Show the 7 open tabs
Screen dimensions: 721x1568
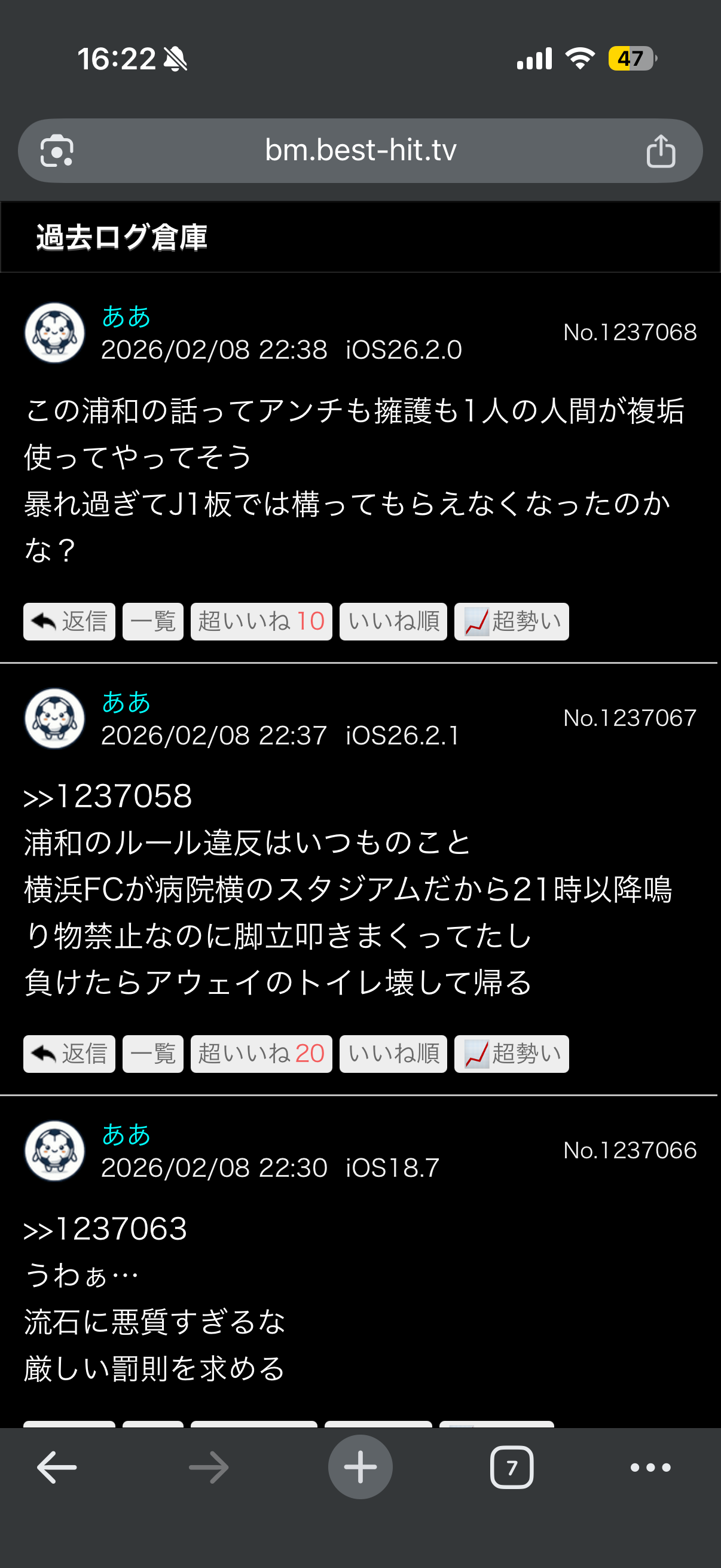pos(512,1468)
